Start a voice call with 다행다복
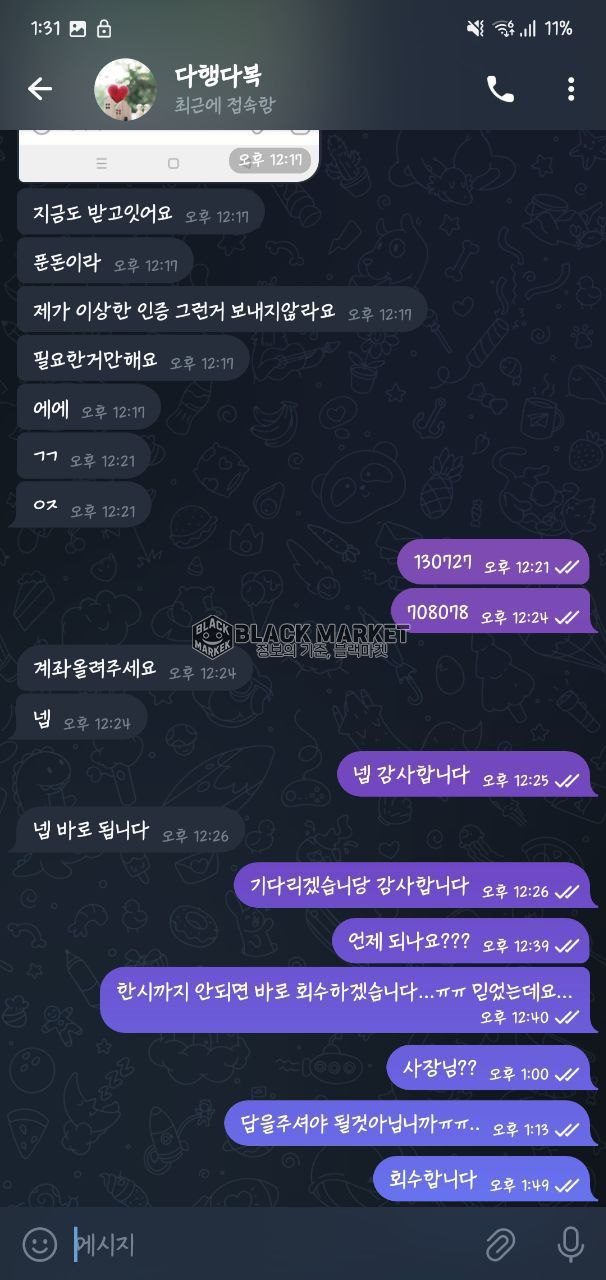 500,89
